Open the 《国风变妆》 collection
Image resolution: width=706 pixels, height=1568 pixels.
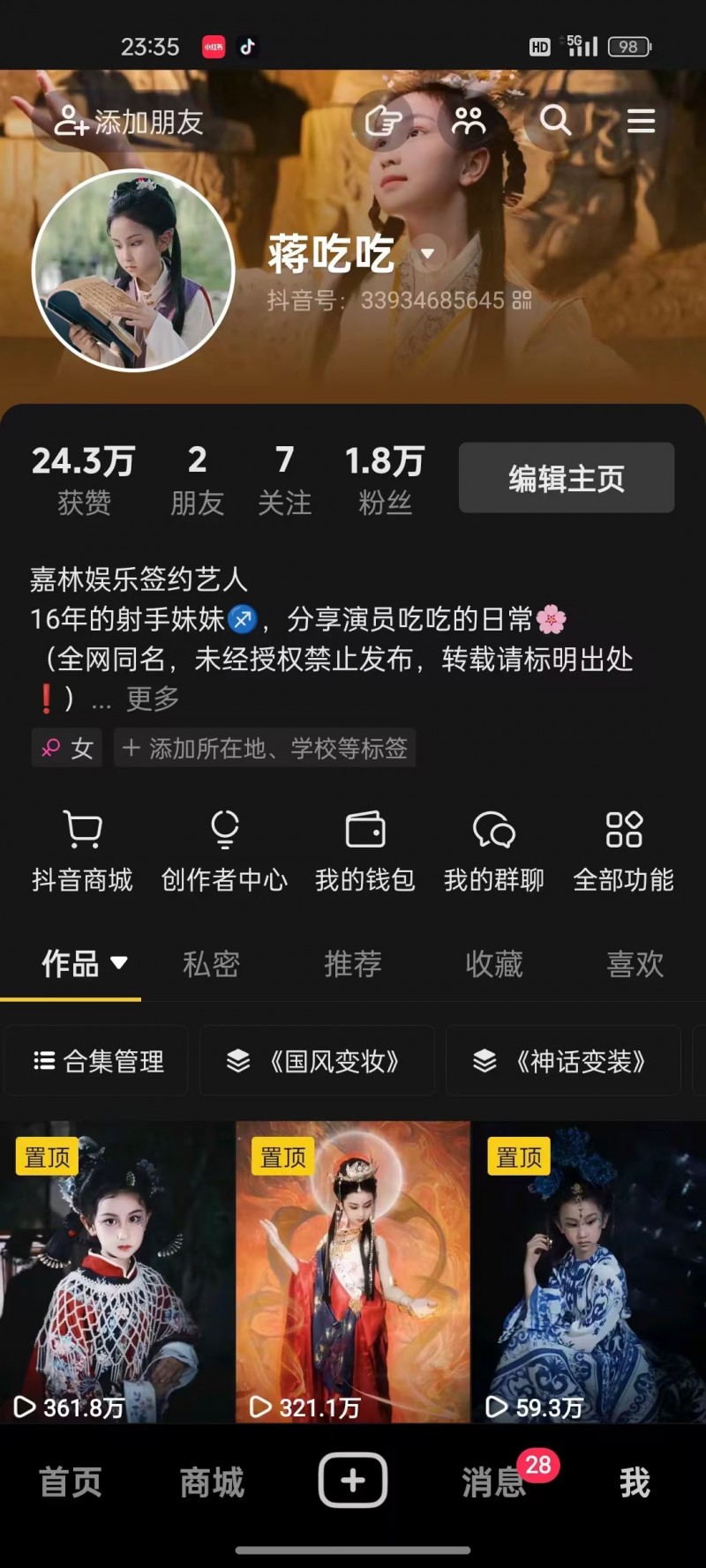[316, 1061]
